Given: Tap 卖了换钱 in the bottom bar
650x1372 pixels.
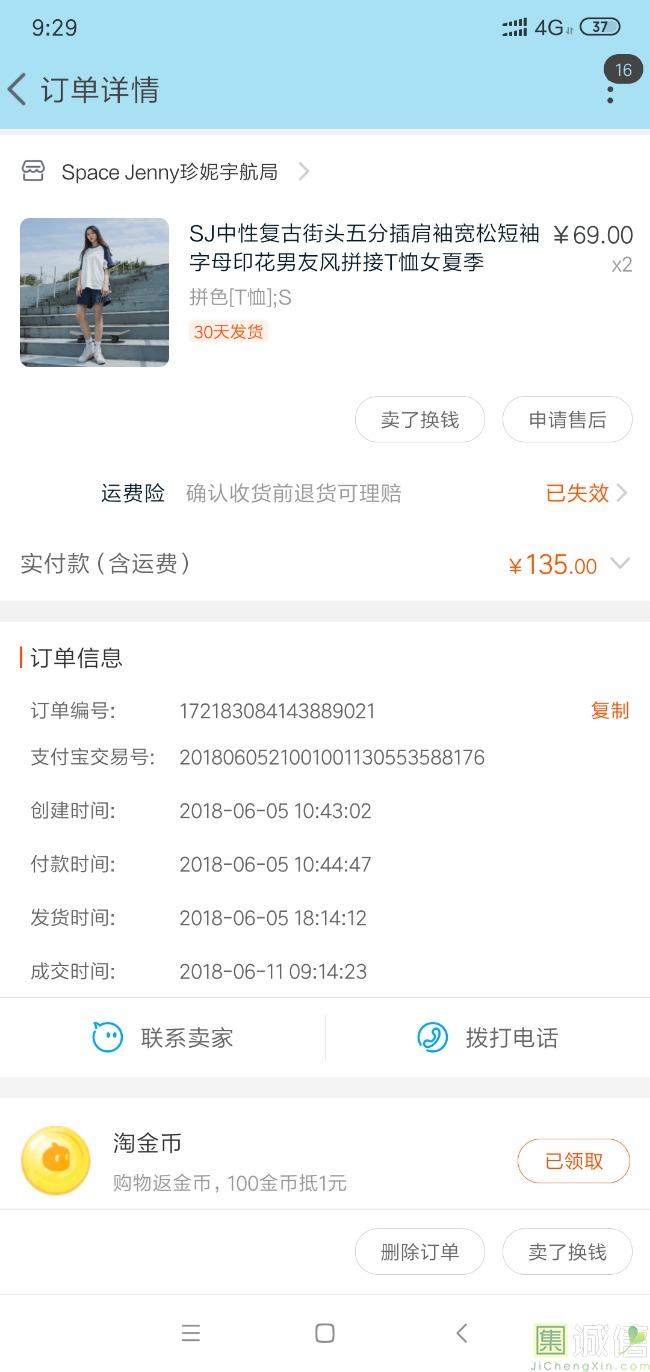Looking at the screenshot, I should (x=567, y=1252).
